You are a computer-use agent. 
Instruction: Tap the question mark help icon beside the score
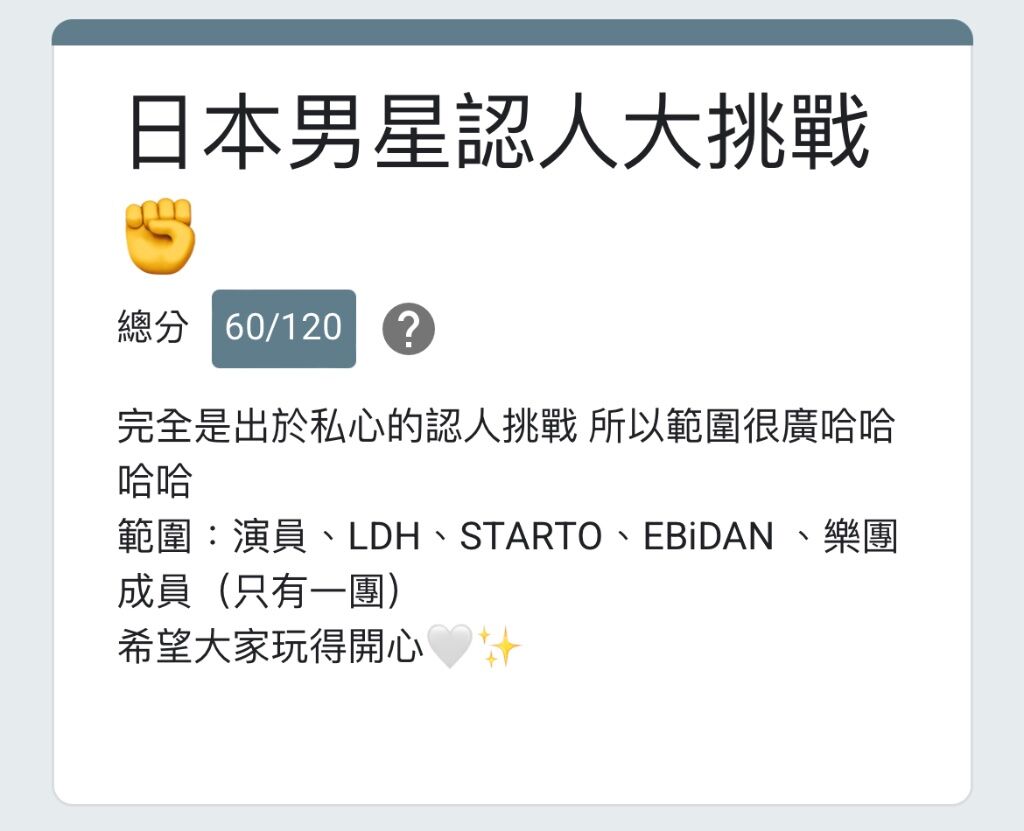pos(409,329)
